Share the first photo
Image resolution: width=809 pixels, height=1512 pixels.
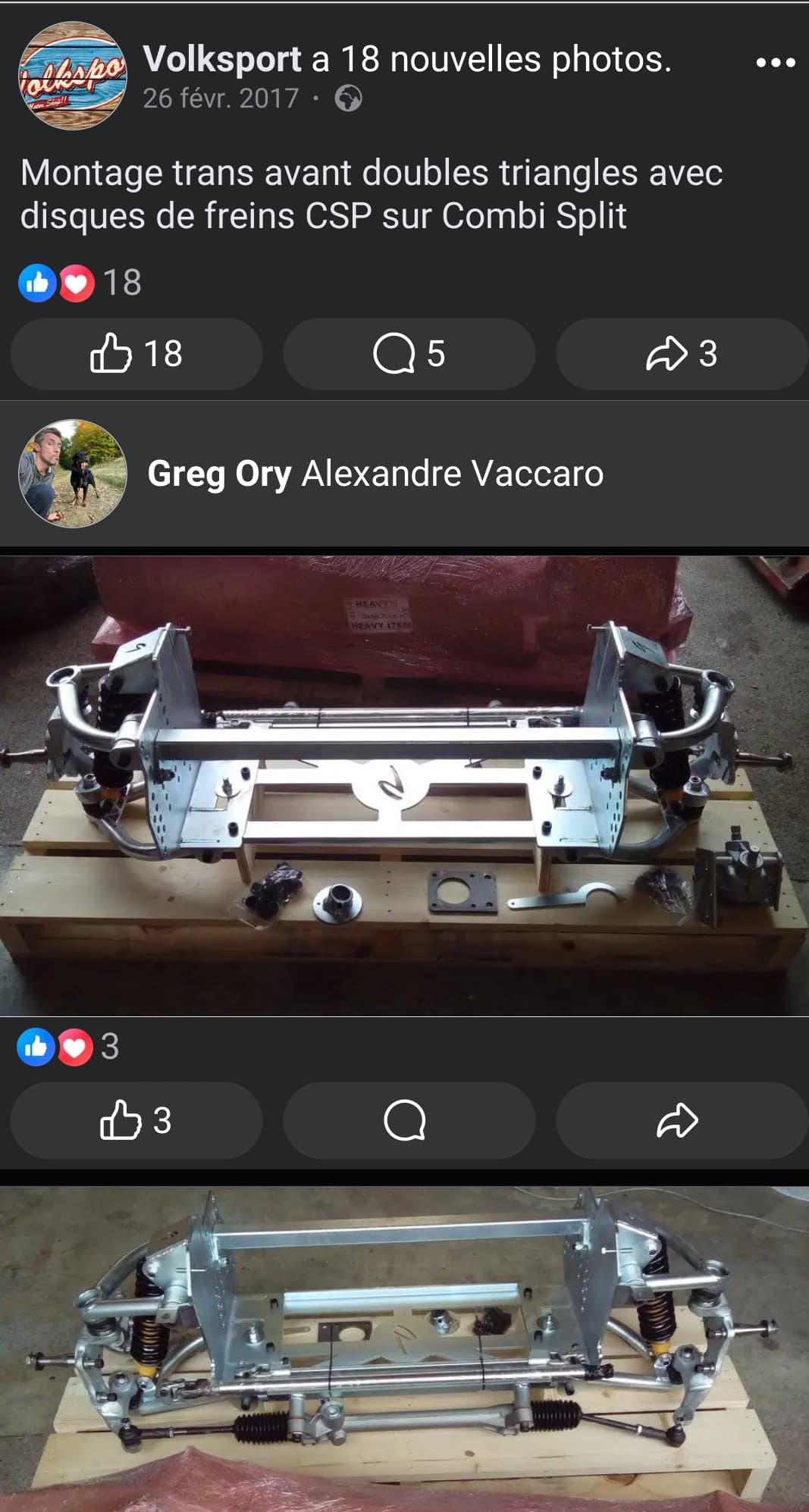pyautogui.click(x=682, y=1120)
